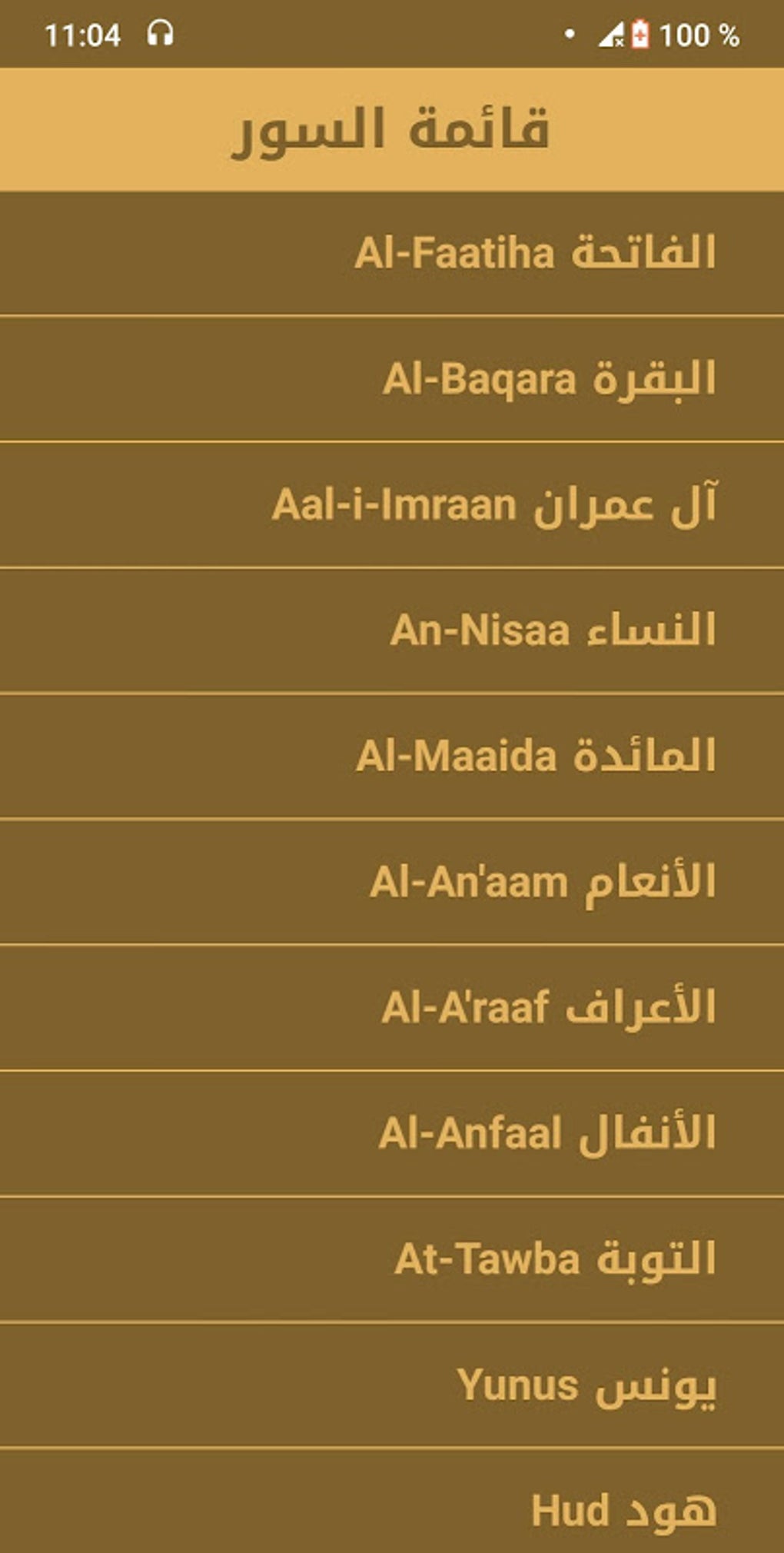This screenshot has width=784, height=1553.
Task: Open Aal-i-Imraan
Action: coord(392,504)
